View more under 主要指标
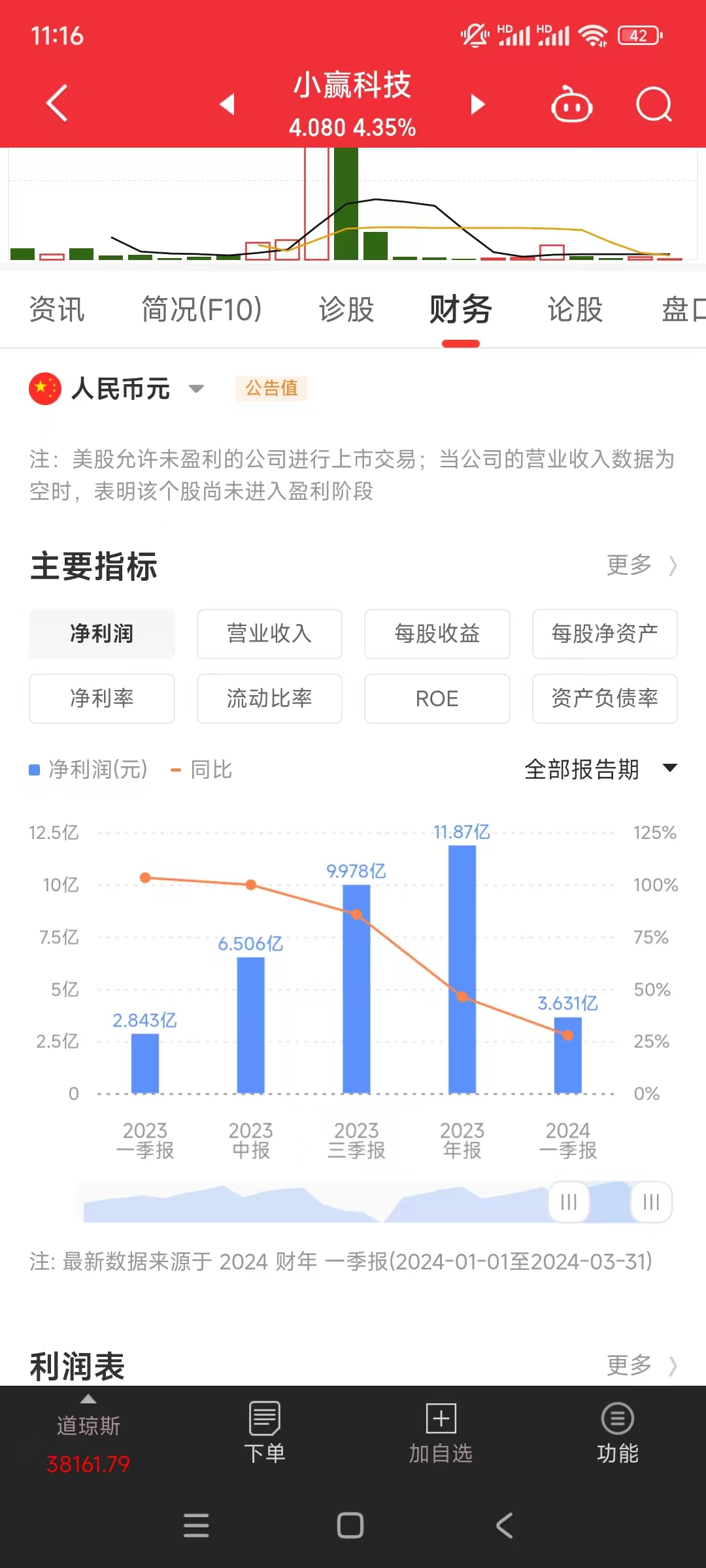 (641, 565)
